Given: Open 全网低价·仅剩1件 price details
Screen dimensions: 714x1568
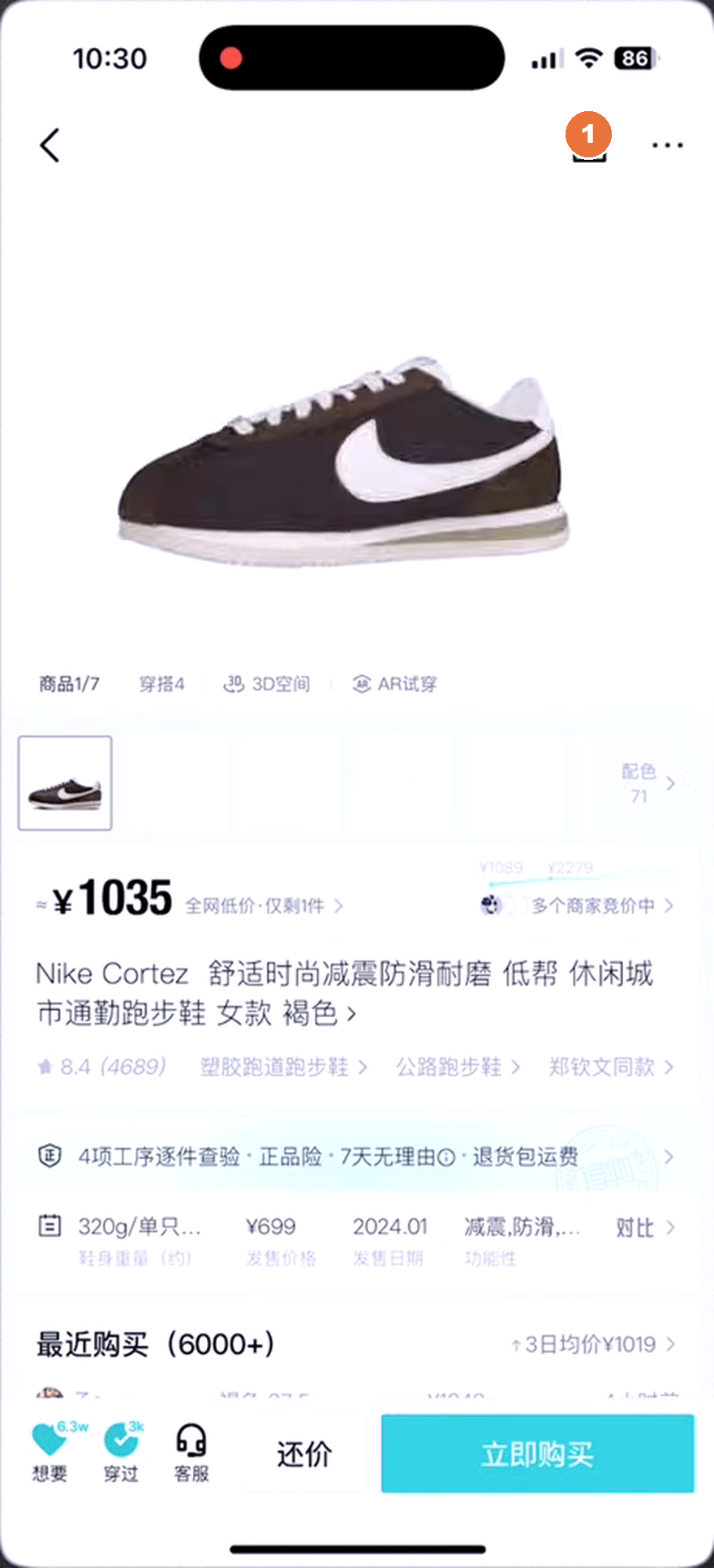Looking at the screenshot, I should (x=264, y=905).
